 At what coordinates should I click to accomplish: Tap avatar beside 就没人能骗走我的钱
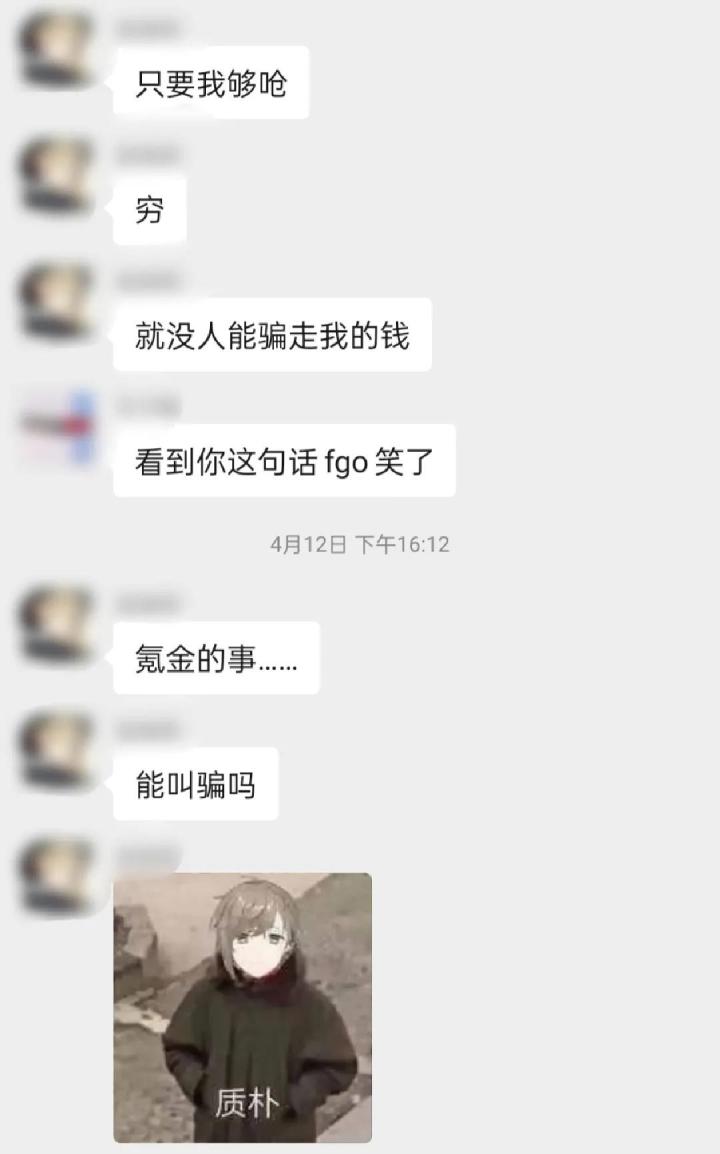pos(57,302)
